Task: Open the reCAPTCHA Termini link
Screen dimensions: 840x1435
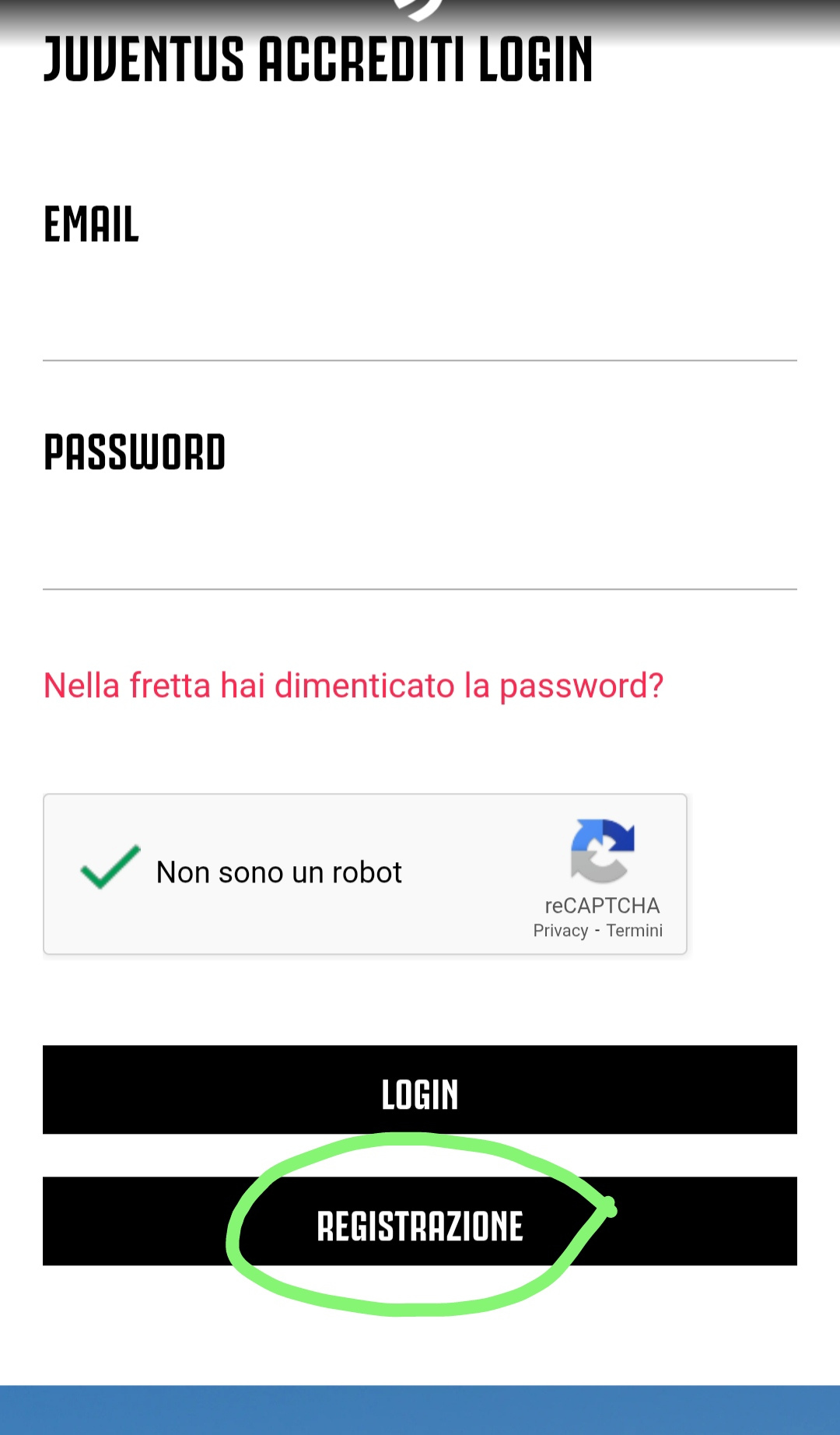Action: (635, 931)
